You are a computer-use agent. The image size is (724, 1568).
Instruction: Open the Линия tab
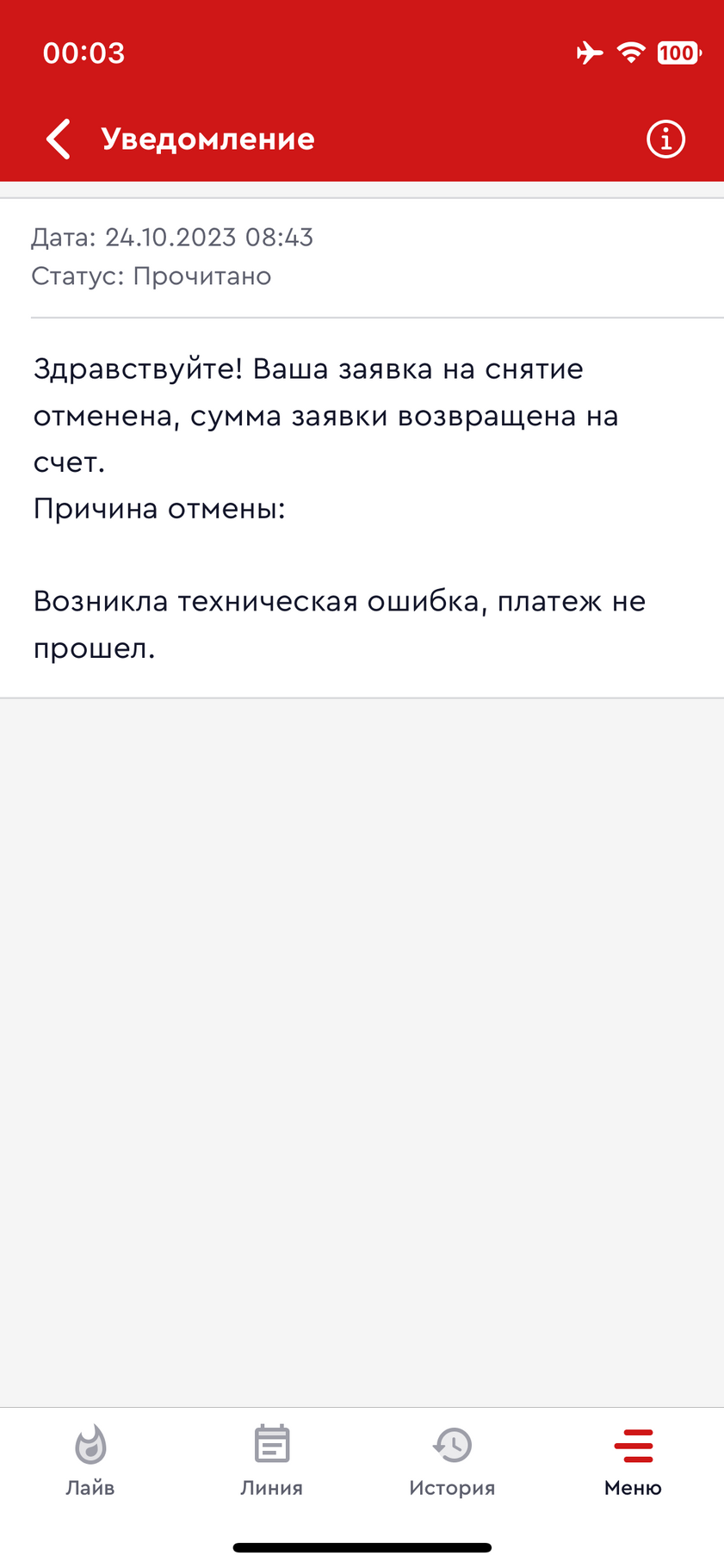tap(271, 1461)
